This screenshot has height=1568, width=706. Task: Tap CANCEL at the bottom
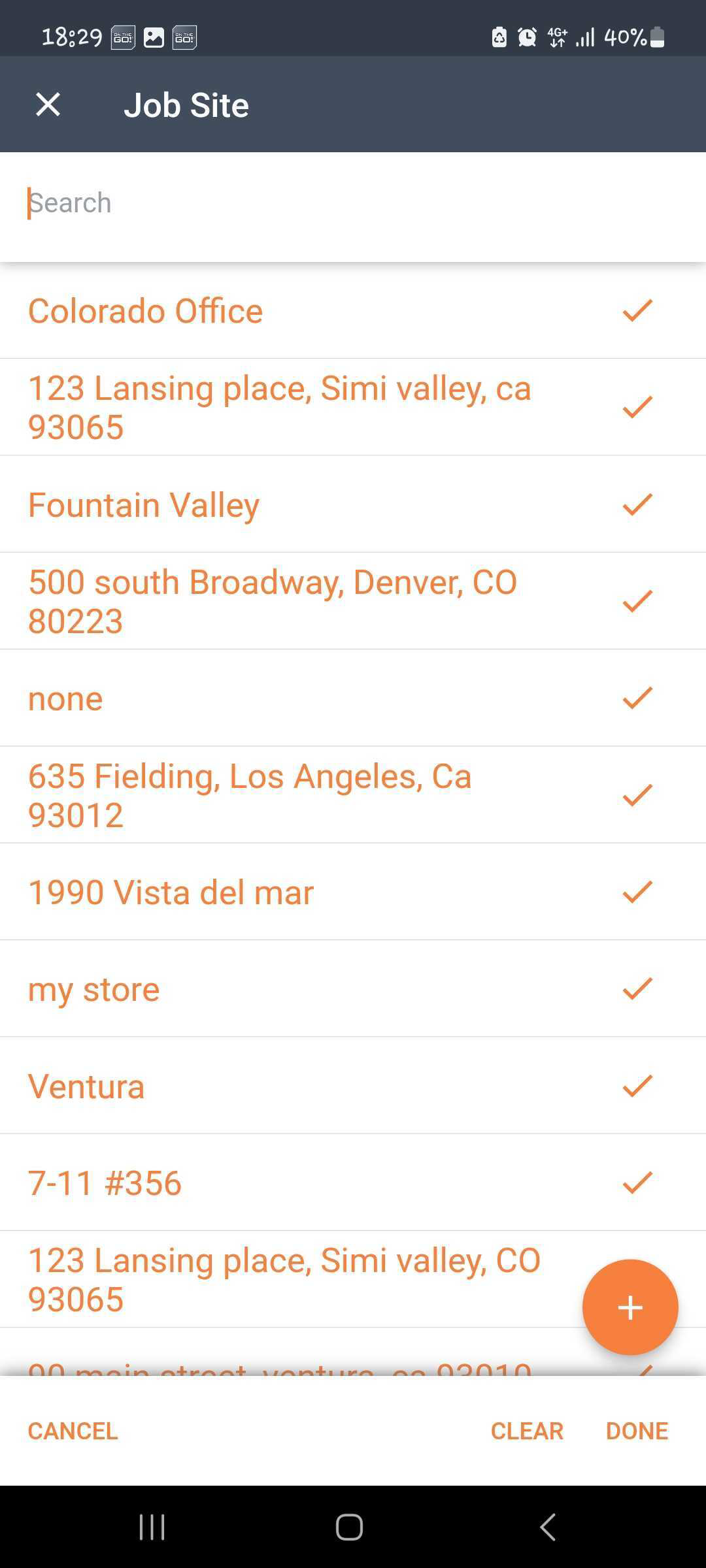click(73, 1431)
